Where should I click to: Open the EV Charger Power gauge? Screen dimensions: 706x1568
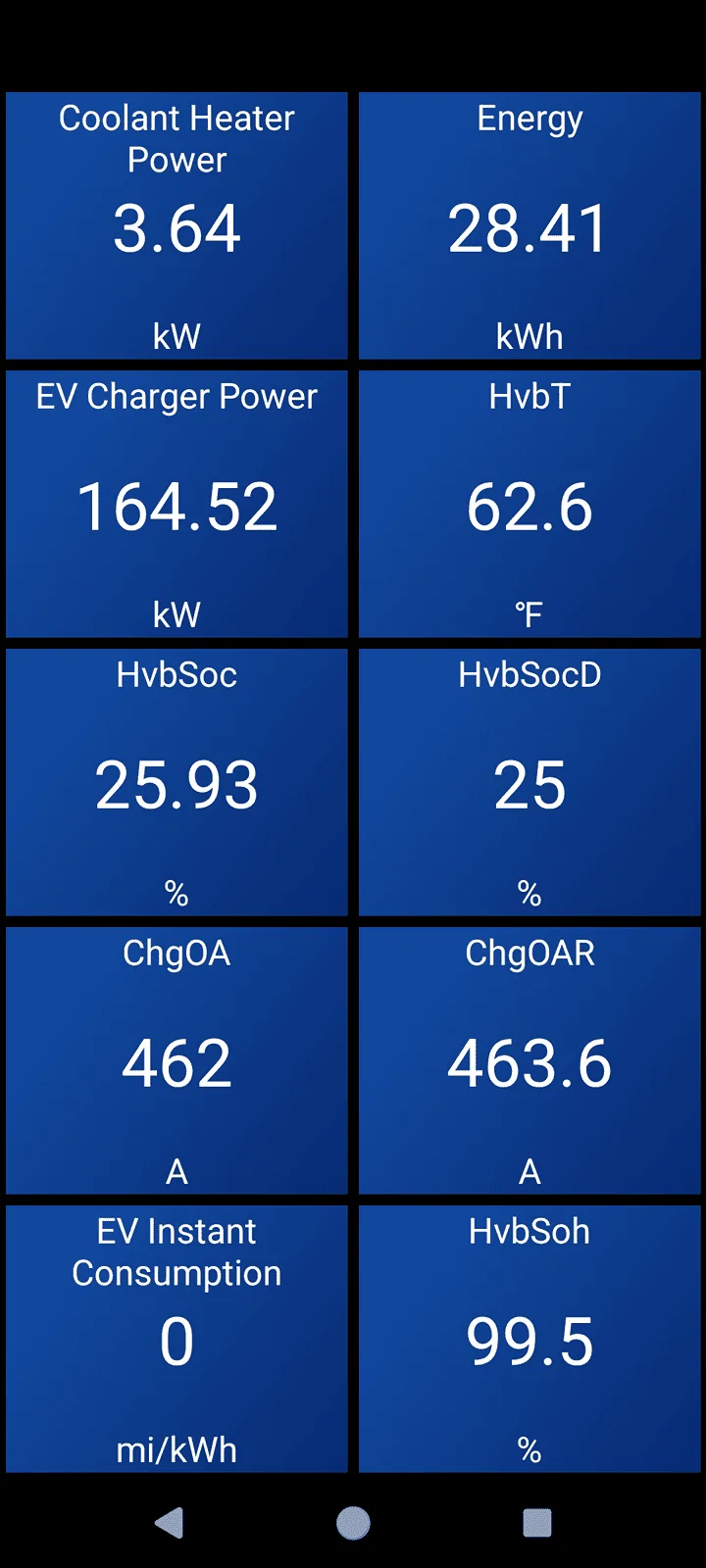tap(176, 505)
